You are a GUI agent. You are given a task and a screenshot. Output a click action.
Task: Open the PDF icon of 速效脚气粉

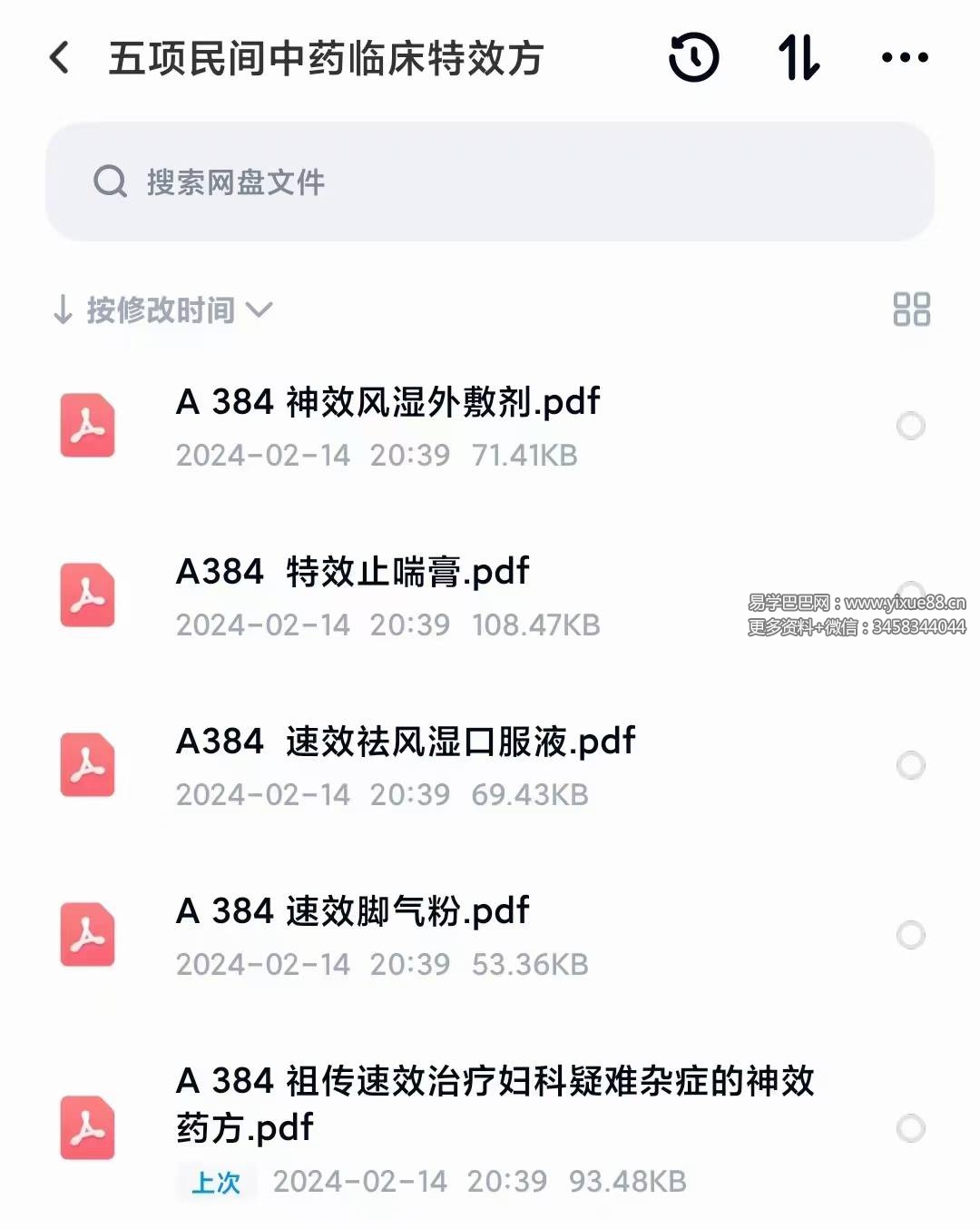(x=87, y=933)
